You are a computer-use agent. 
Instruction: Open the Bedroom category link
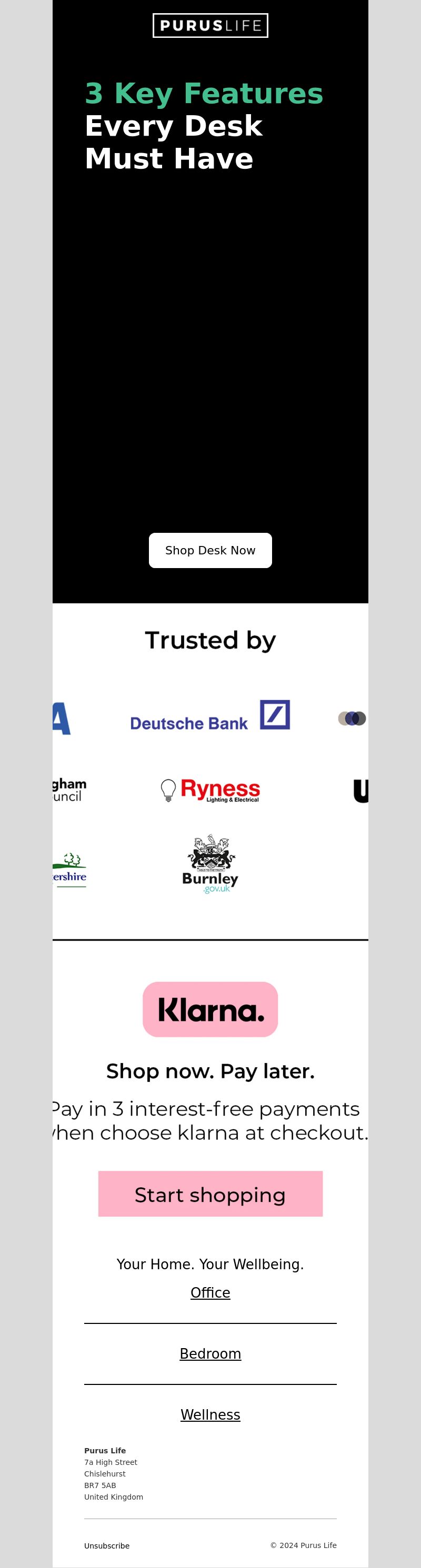pyautogui.click(x=210, y=1353)
